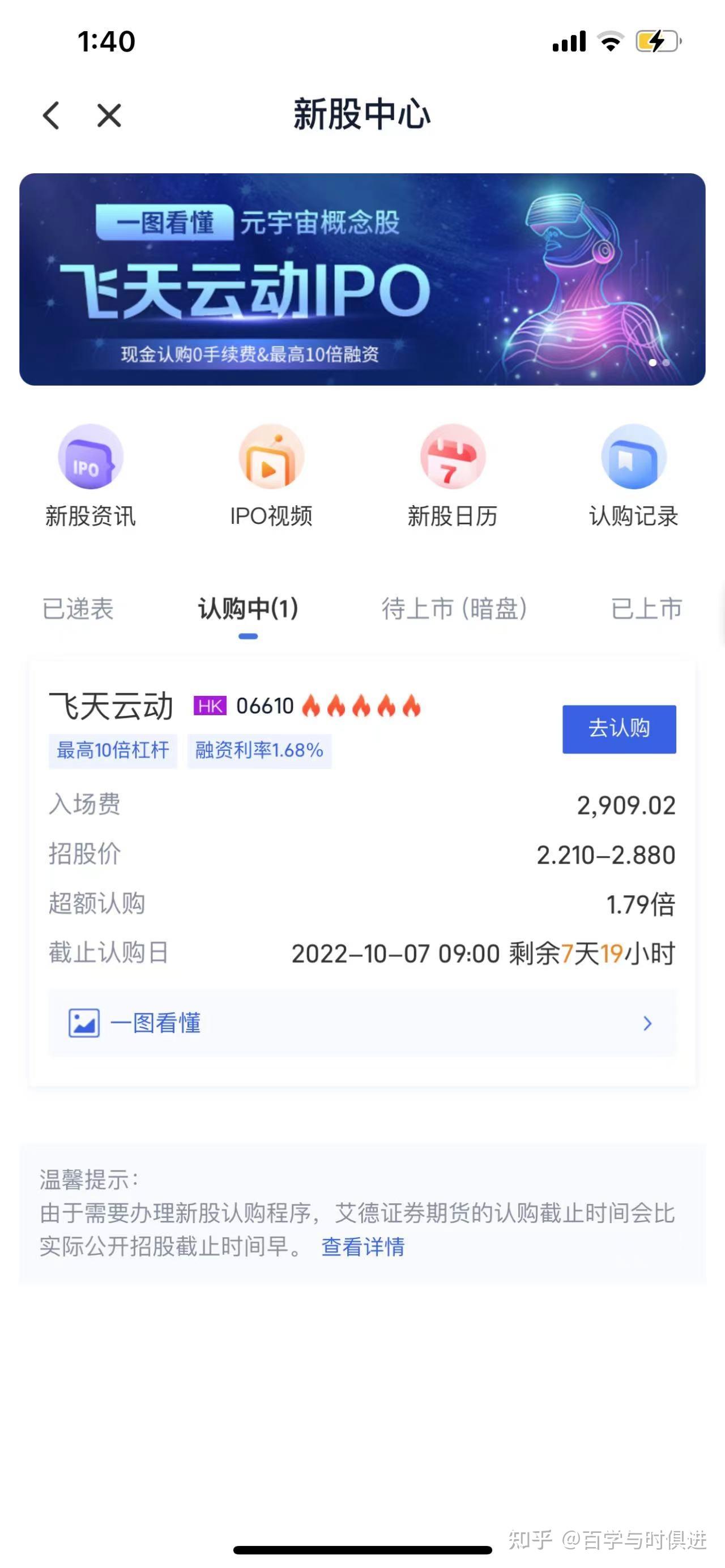Tap the back arrow at top left
This screenshot has width=725, height=1568.
[51, 116]
